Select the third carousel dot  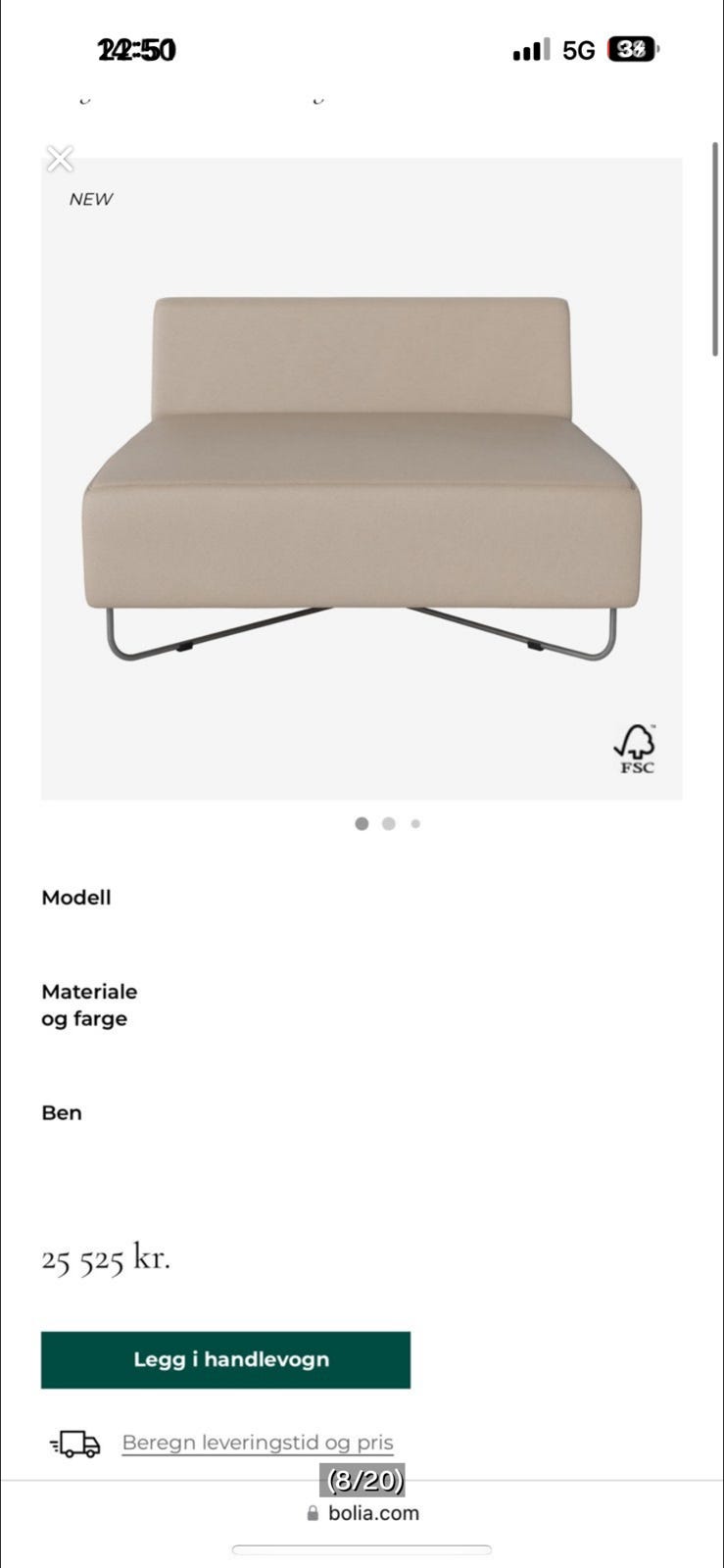point(415,823)
